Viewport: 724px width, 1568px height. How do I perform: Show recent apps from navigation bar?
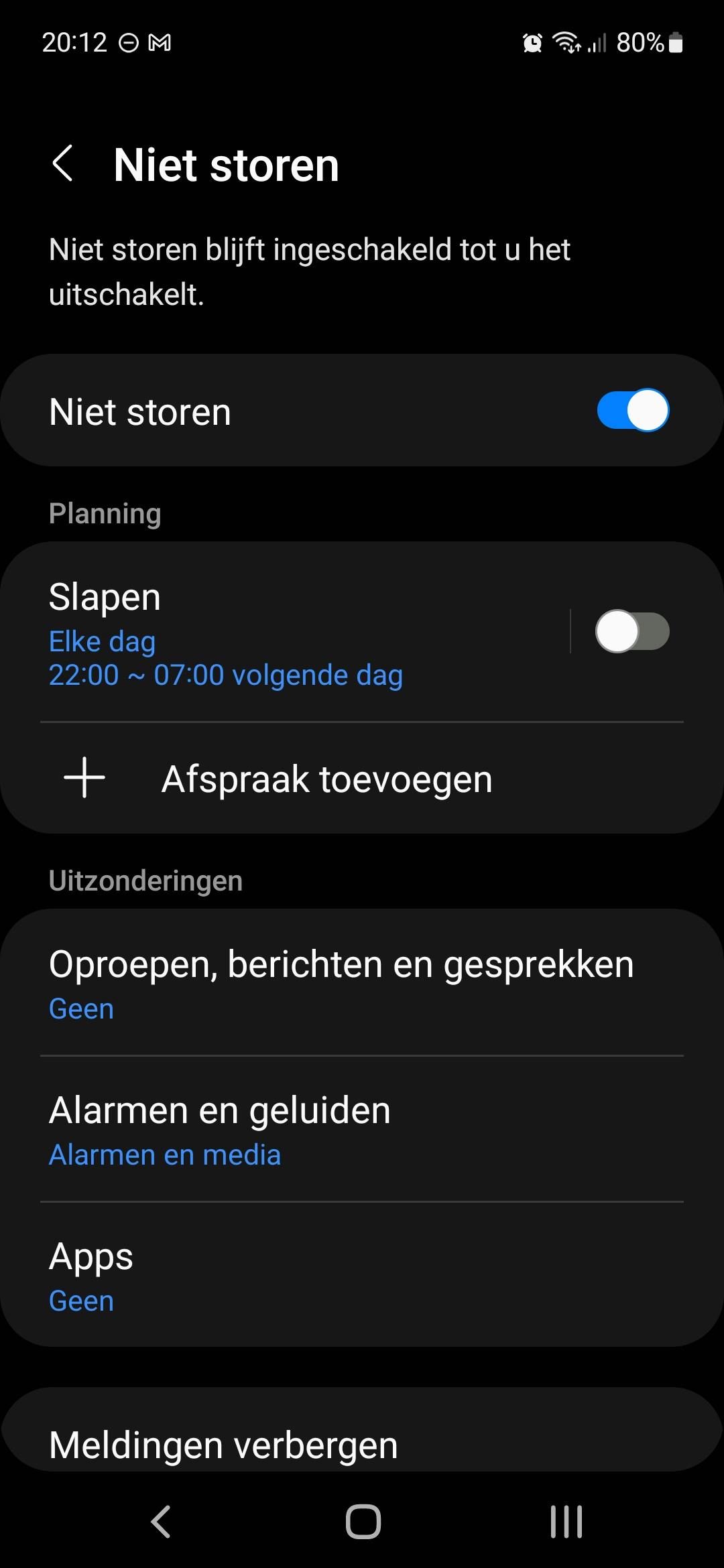pos(566,1521)
